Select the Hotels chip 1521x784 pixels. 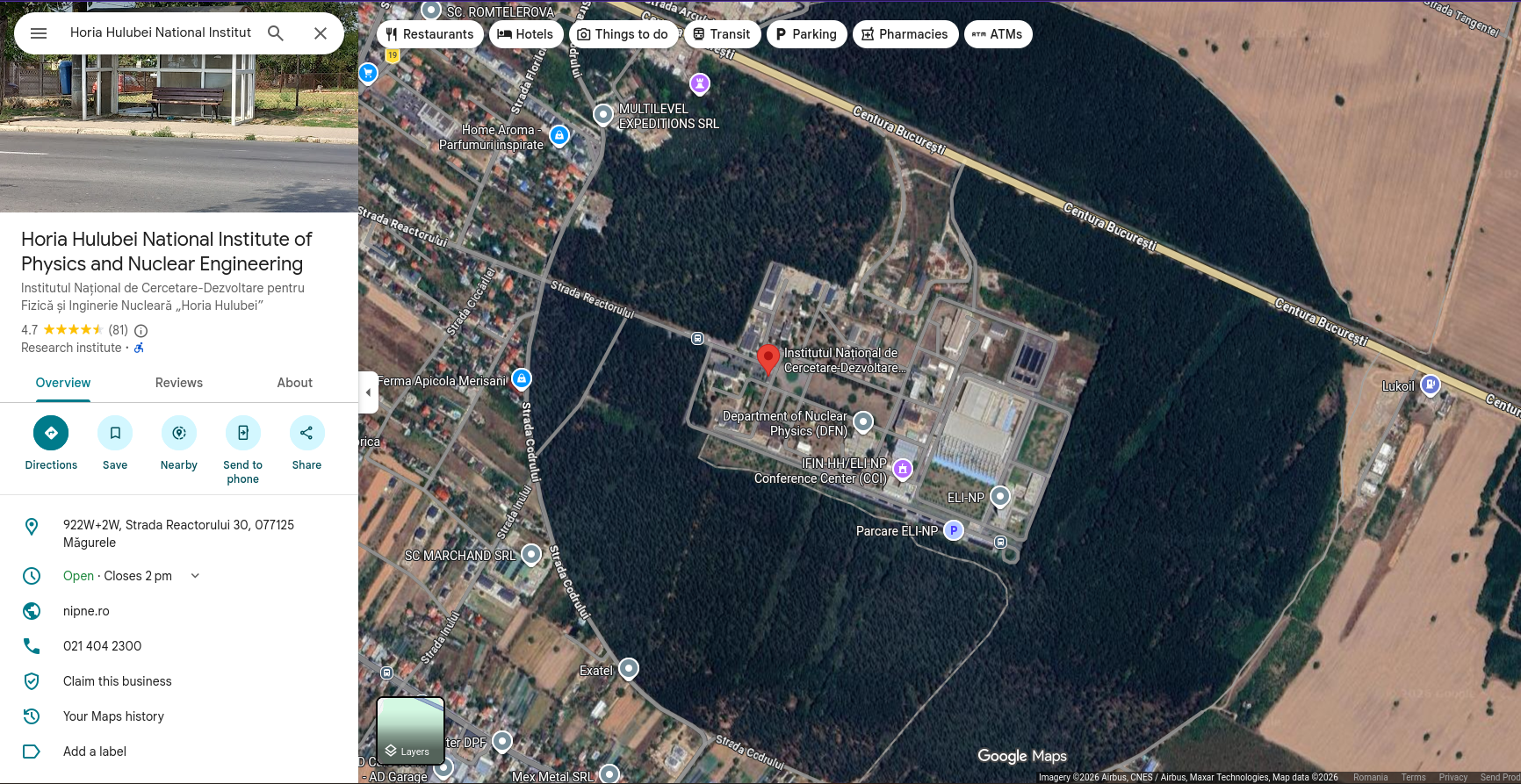525,34
